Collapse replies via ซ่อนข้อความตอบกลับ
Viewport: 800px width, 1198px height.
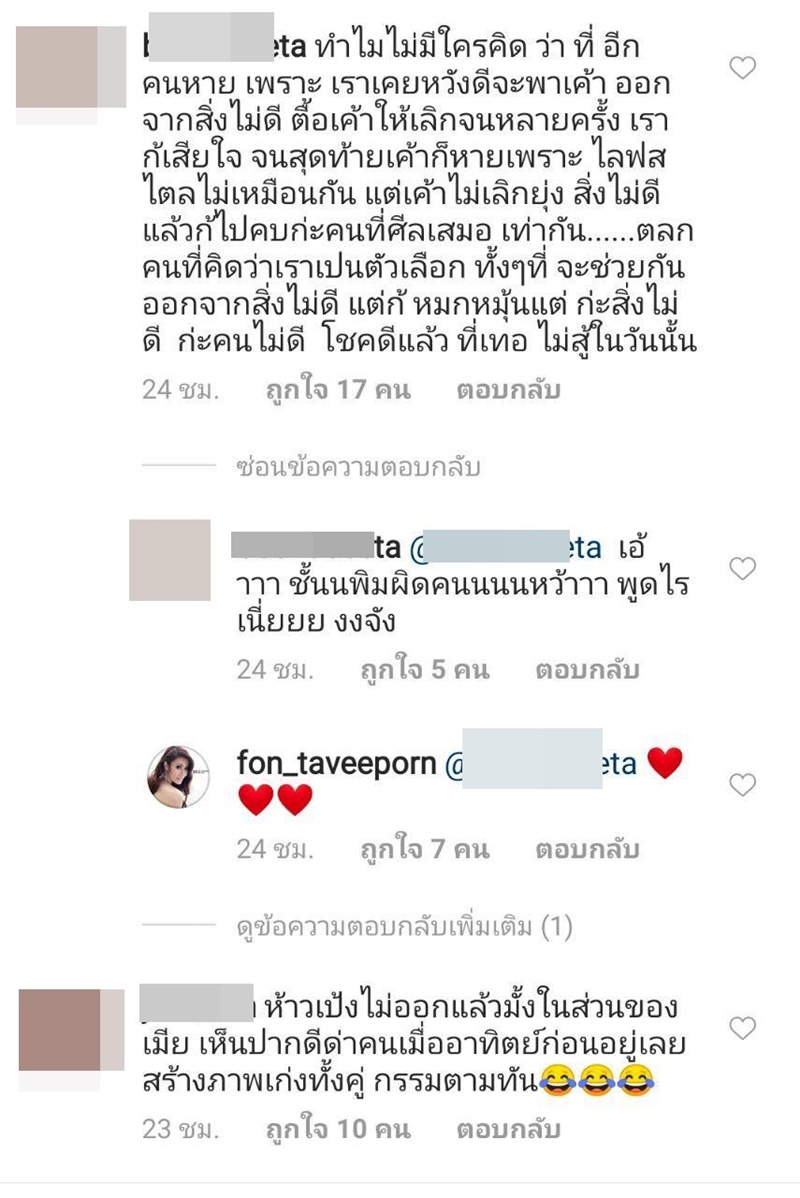[x=356, y=466]
